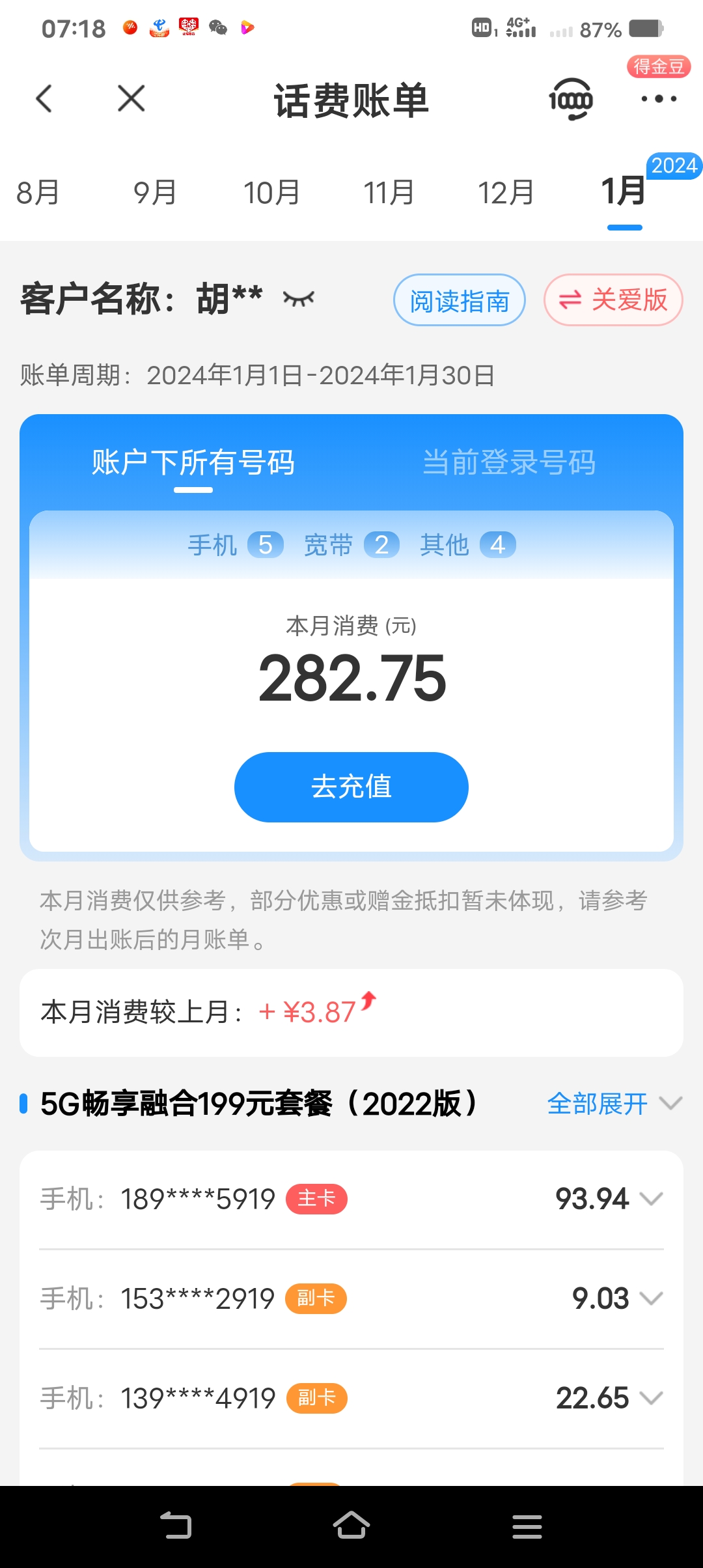Toggle the eye icon to reveal customer name

[299, 299]
